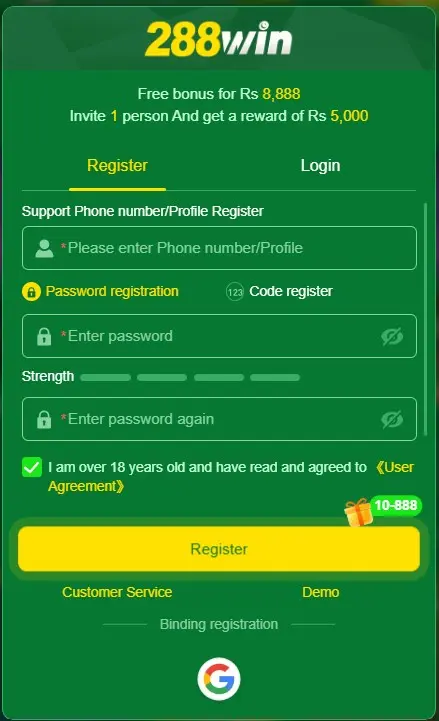Select the Register tab
The width and height of the screenshot is (439, 721).
117,166
